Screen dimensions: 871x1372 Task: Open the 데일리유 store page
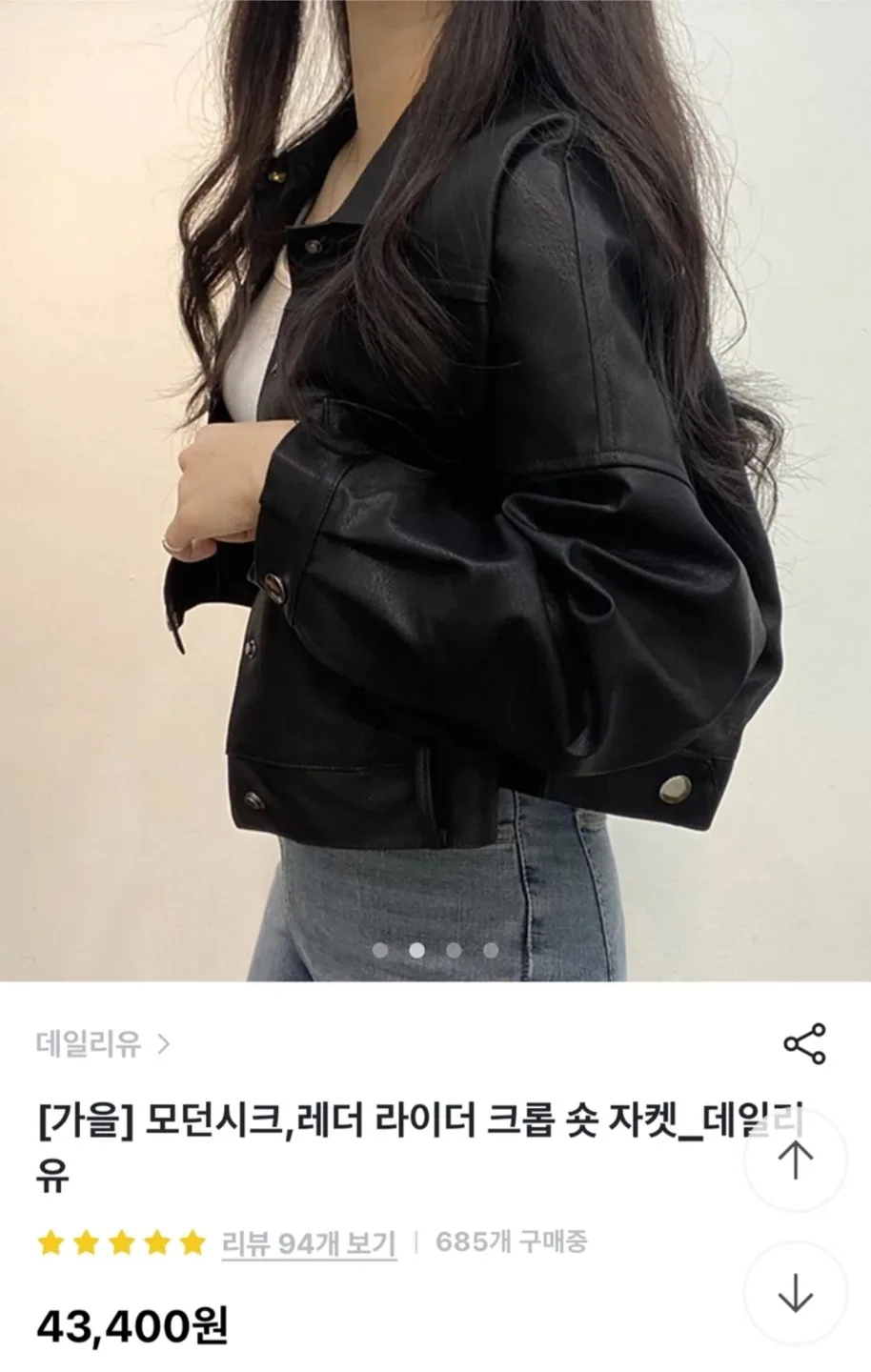coord(103,1045)
